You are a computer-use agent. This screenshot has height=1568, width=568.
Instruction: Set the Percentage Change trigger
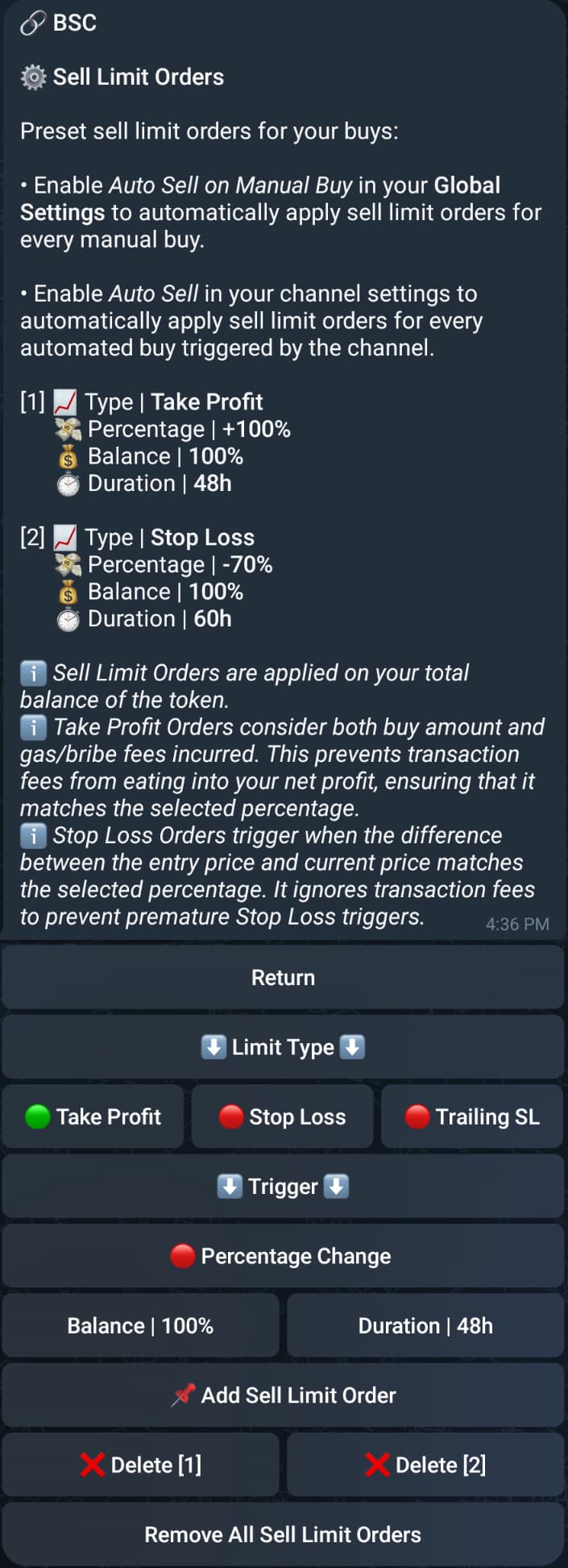(283, 1256)
